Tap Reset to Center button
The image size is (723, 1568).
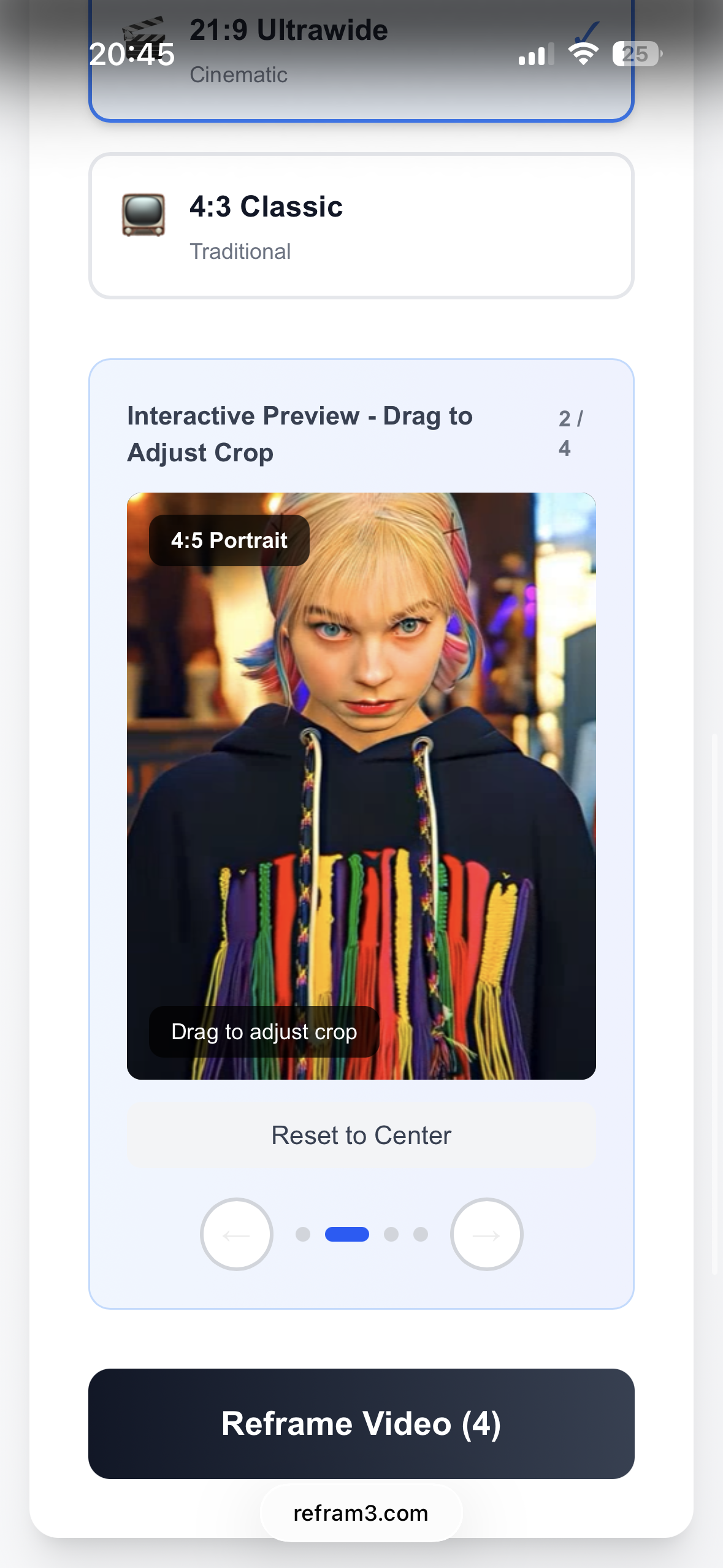point(361,1136)
